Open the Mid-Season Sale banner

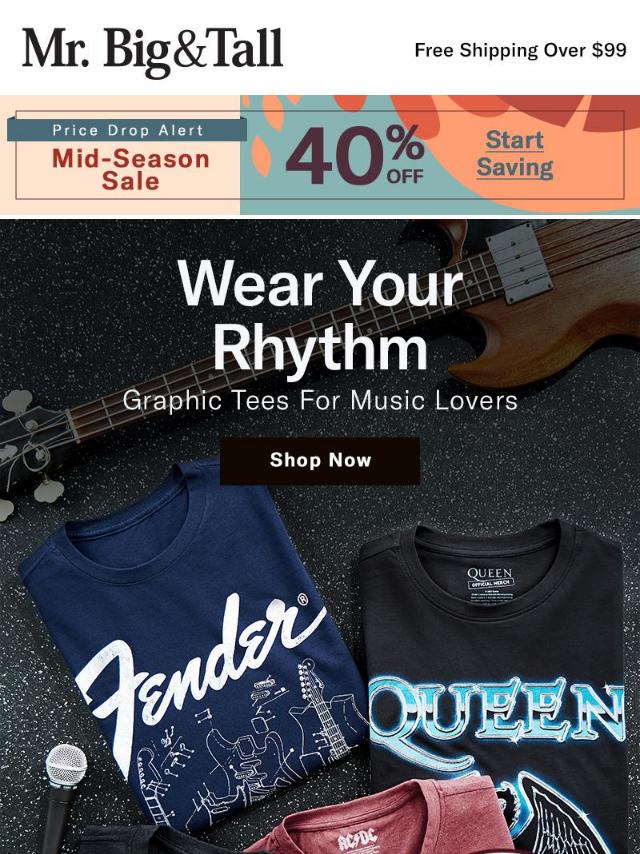point(130,169)
